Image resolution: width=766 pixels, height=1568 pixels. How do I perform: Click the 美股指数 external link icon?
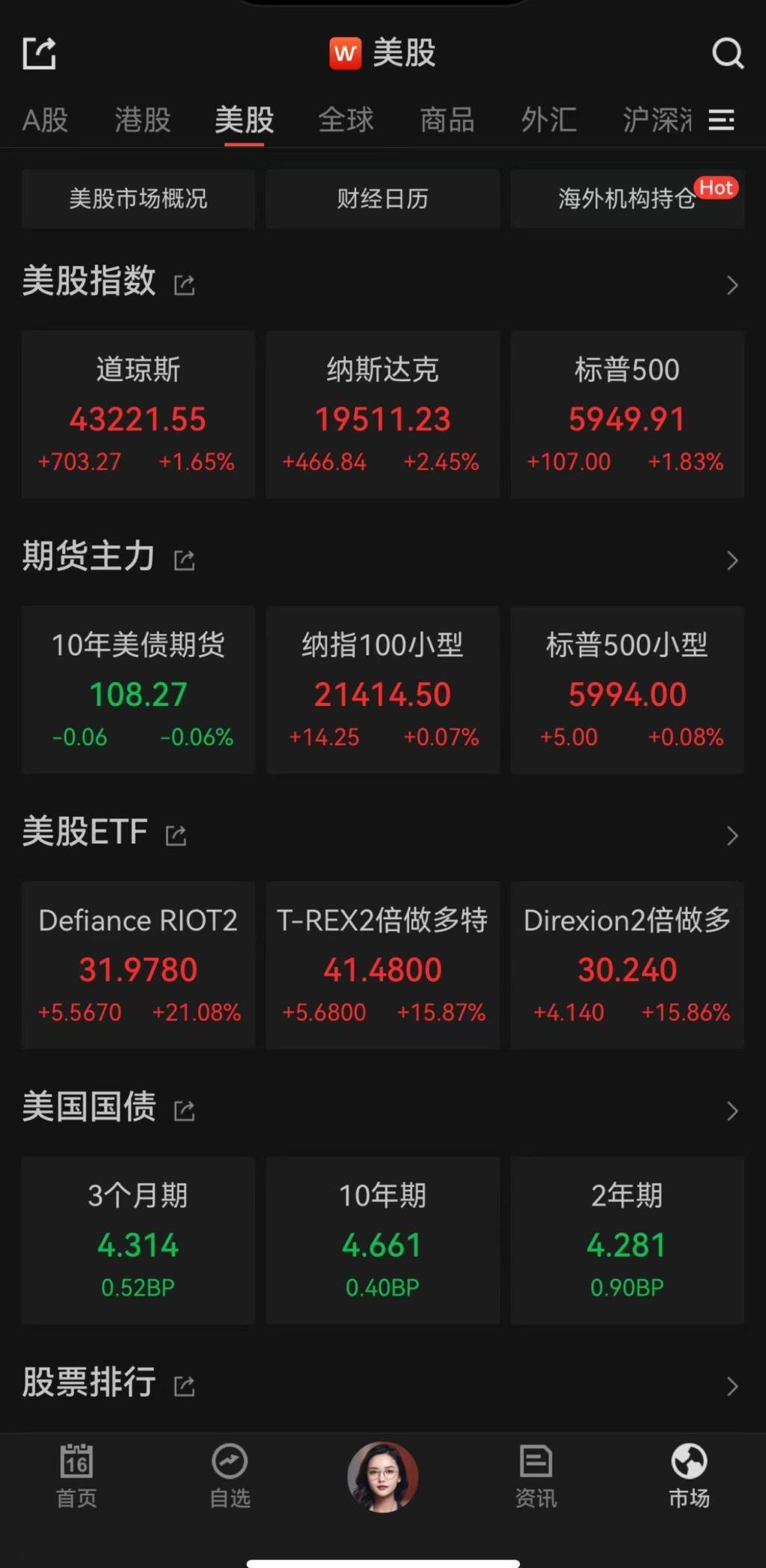(x=183, y=284)
